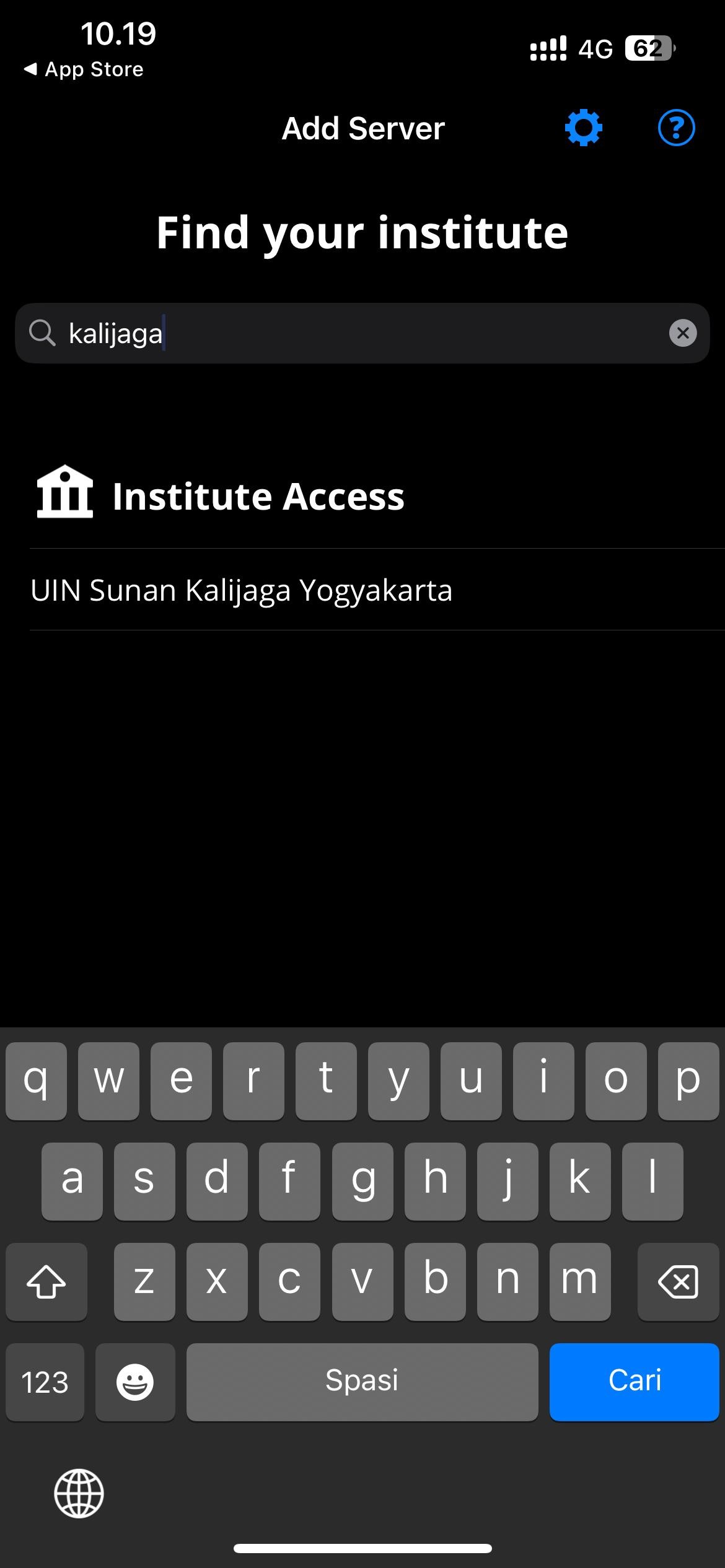
Task: Hit the blue Cari key
Action: [x=634, y=1380]
